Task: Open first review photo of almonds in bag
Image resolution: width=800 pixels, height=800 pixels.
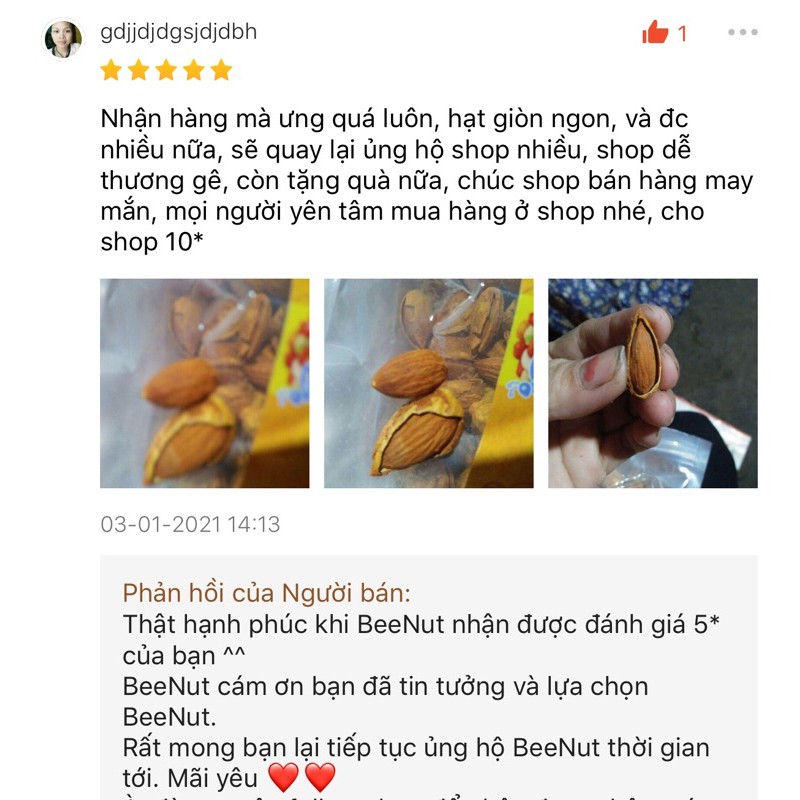Action: (205, 383)
